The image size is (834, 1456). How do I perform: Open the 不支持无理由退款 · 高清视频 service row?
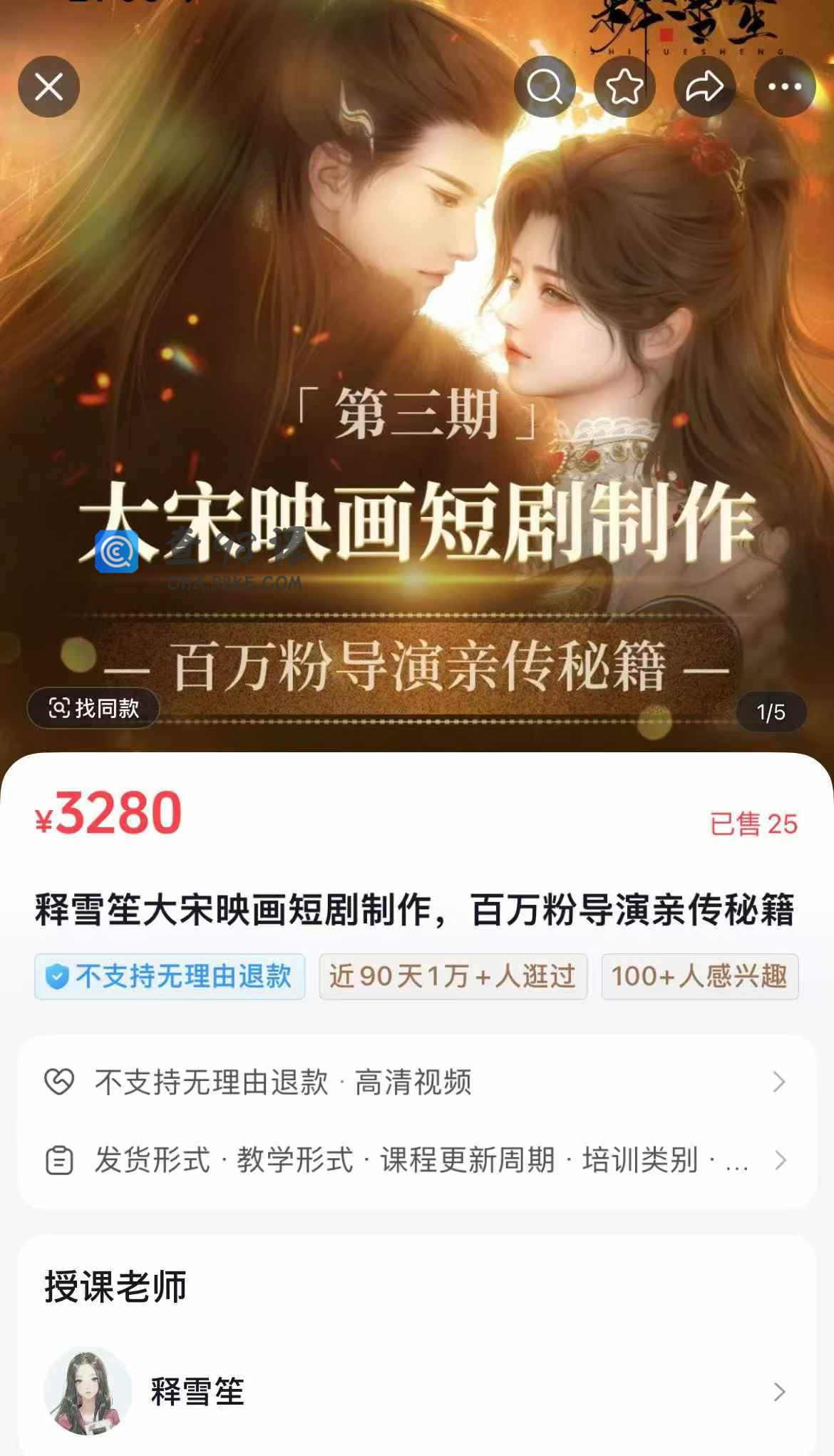[x=416, y=1082]
